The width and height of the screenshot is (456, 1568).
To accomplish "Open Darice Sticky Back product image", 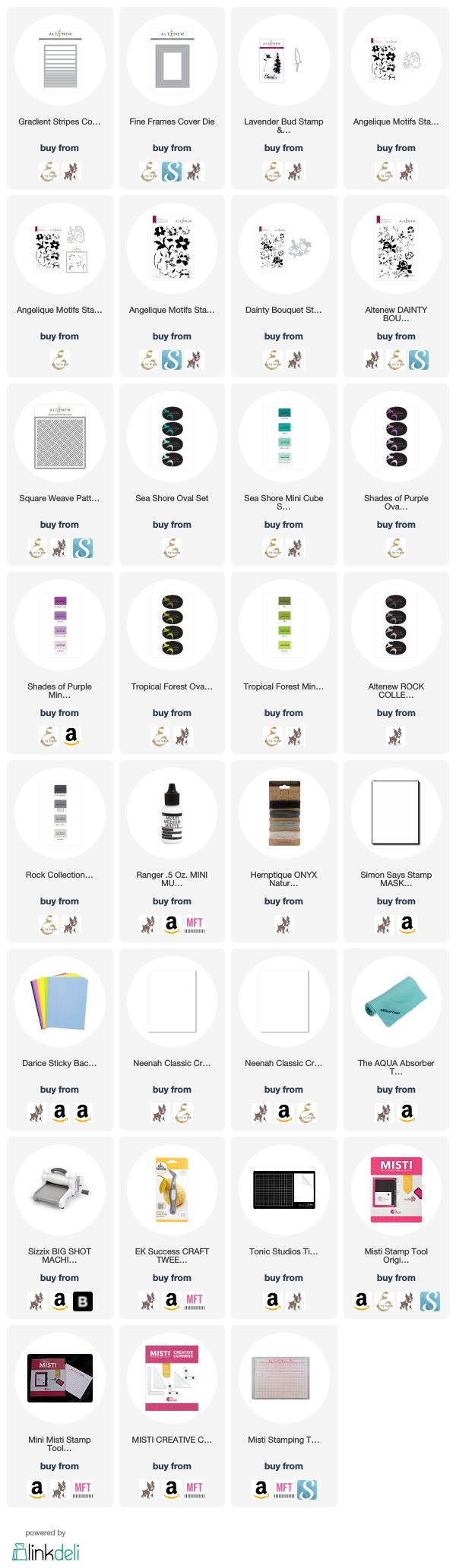I will 59,1002.
